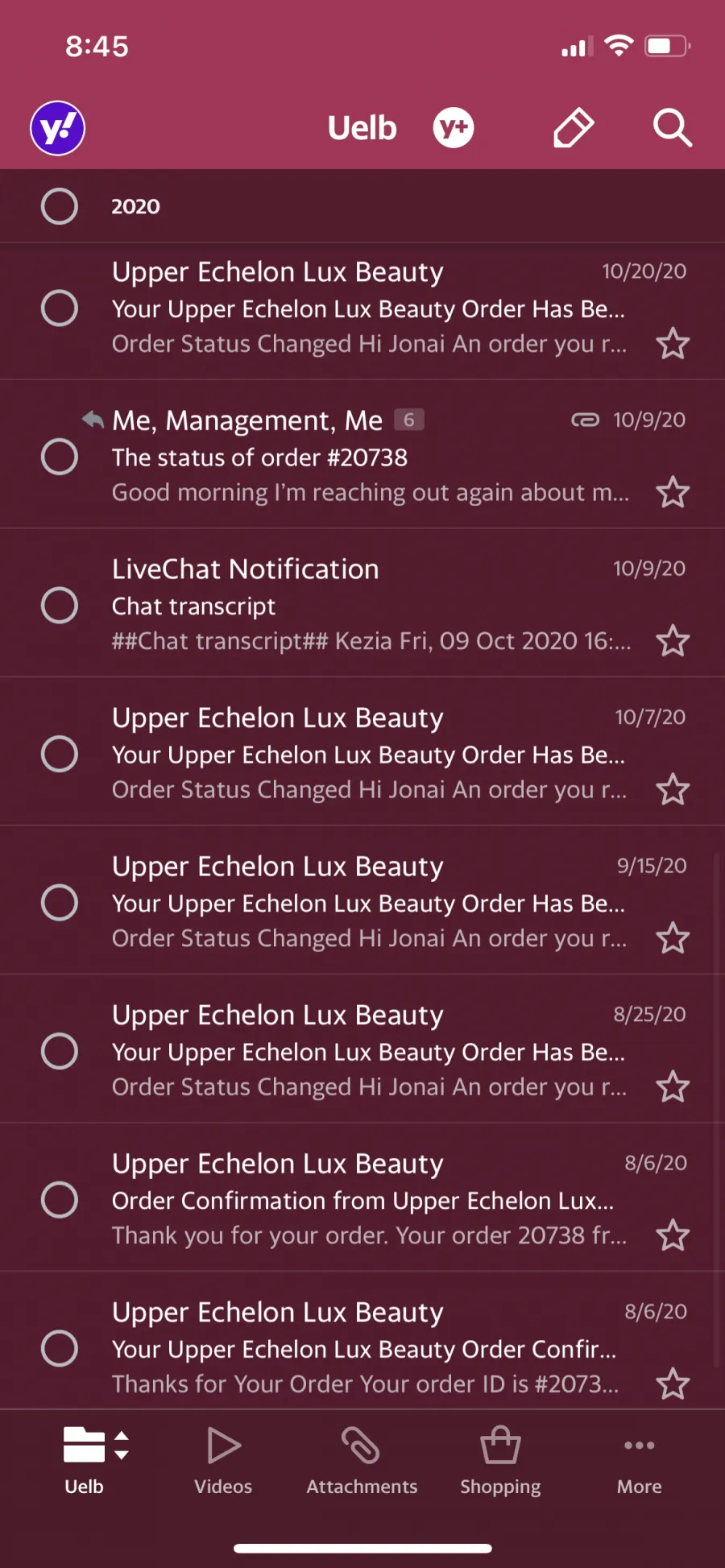Open the mail search
725x1568 pixels.
tap(672, 128)
